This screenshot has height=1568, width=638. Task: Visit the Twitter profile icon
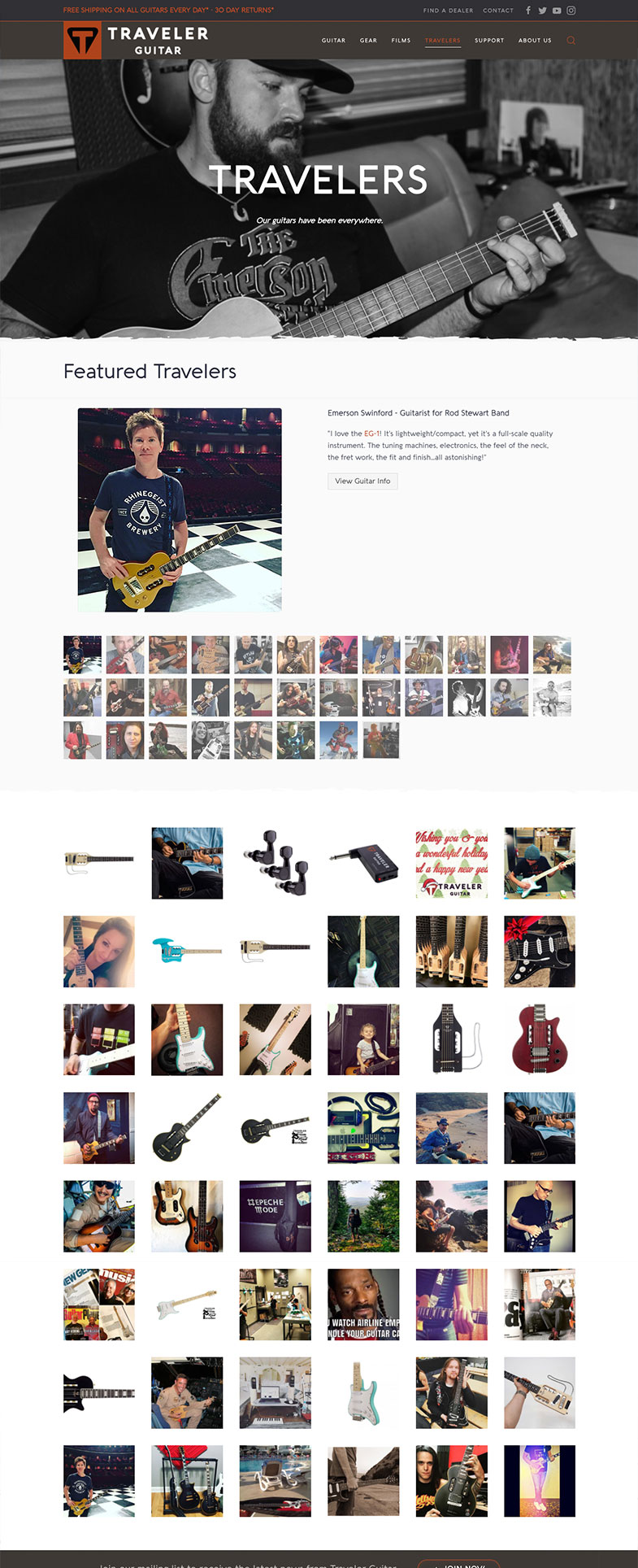pos(542,11)
